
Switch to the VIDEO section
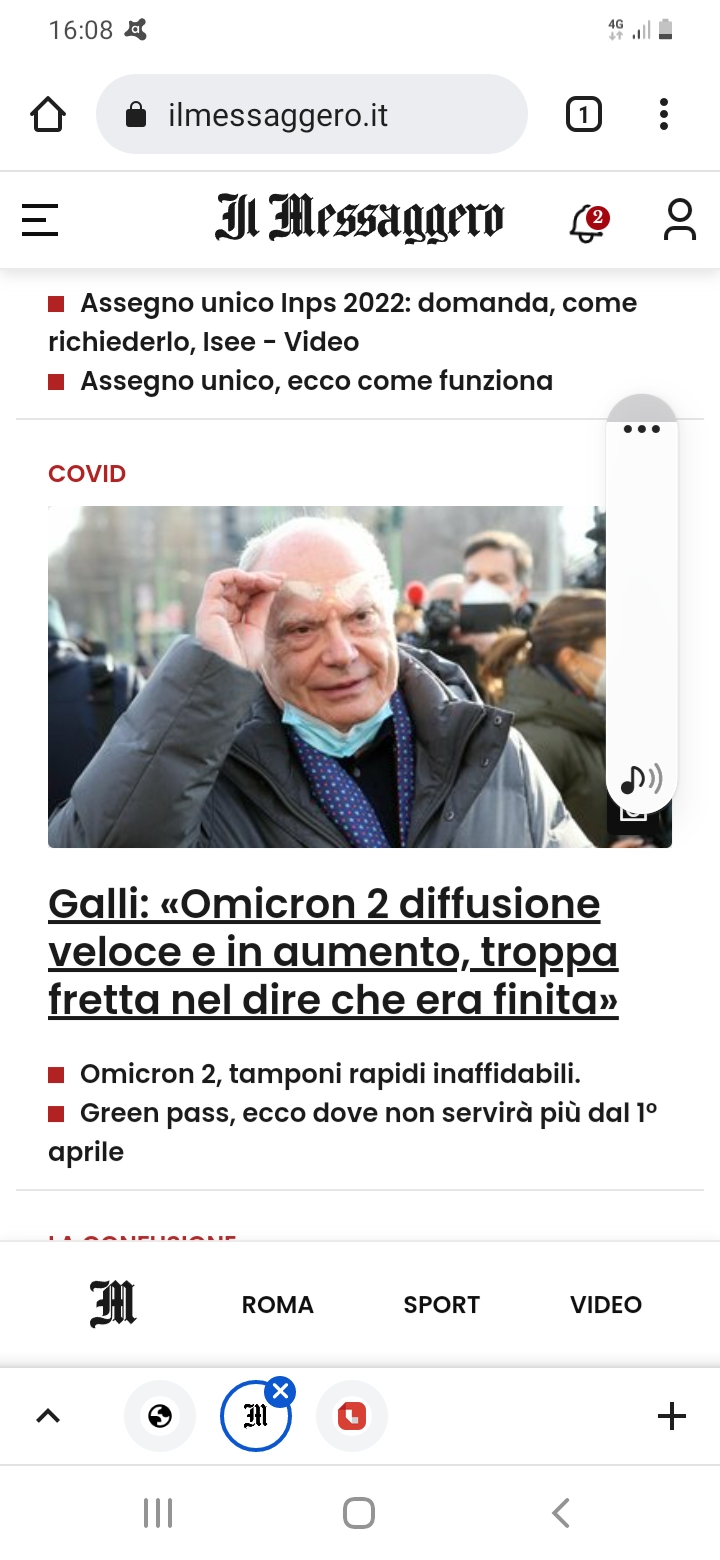(606, 1305)
